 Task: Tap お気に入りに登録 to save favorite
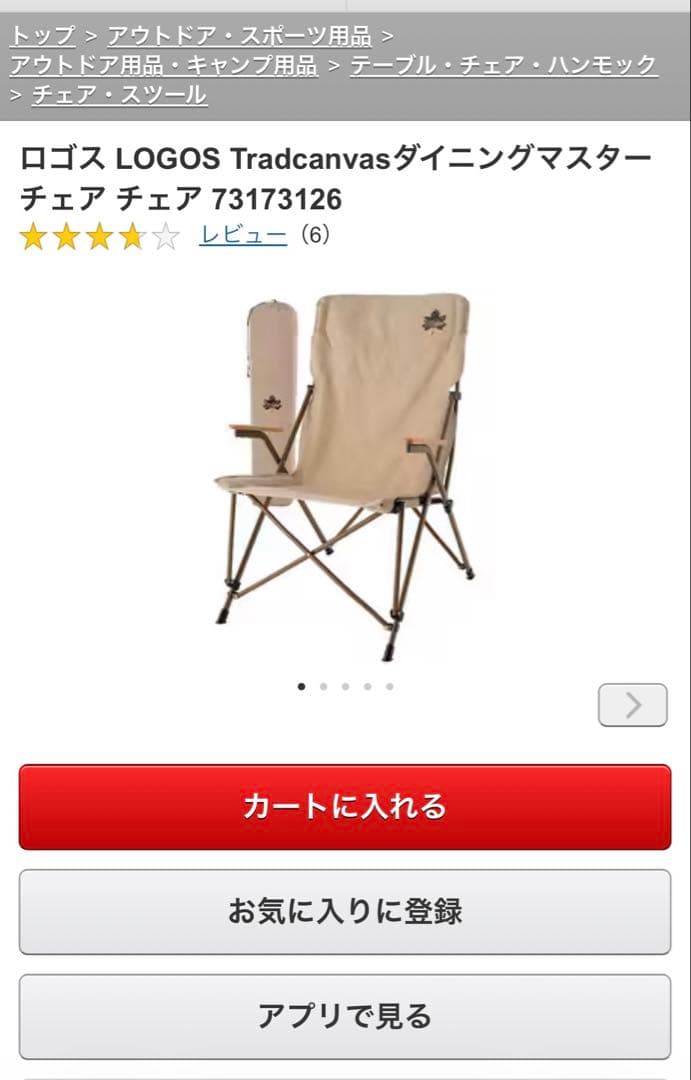click(x=345, y=912)
